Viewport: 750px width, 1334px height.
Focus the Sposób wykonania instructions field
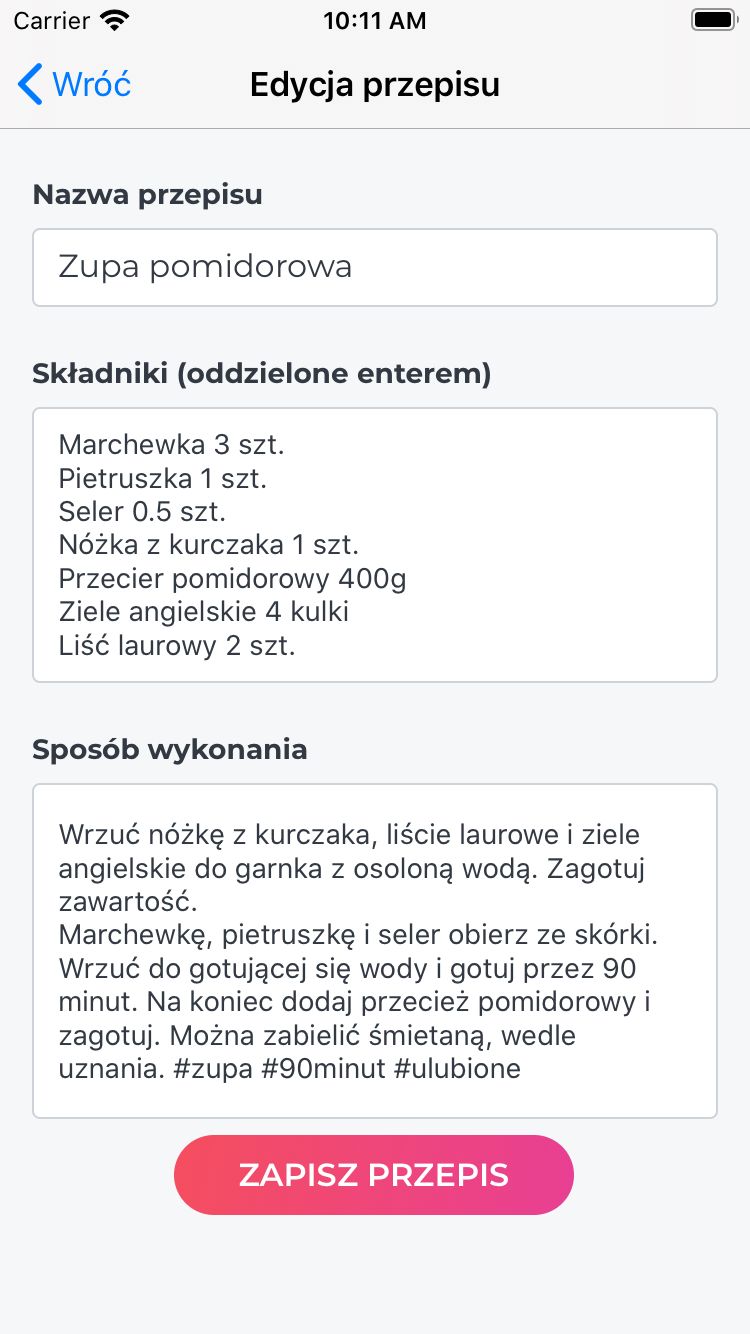click(375, 951)
